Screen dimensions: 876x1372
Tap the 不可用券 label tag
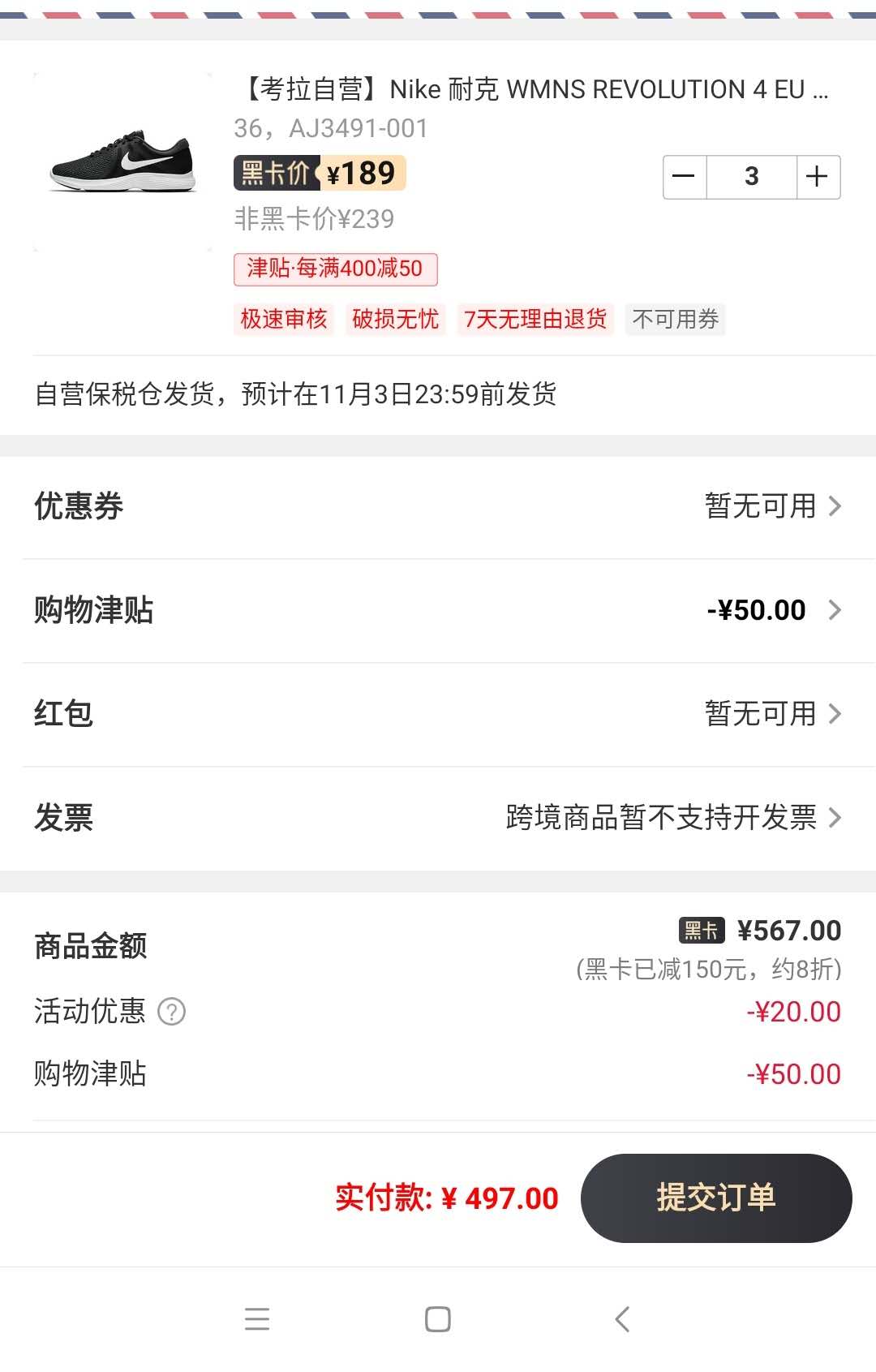pos(676,320)
